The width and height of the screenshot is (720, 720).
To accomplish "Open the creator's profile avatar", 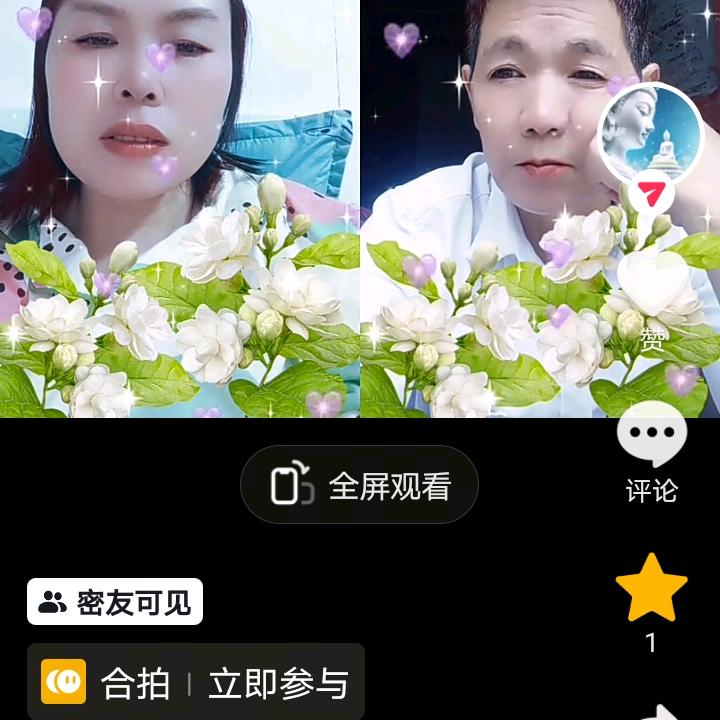I will 651,133.
